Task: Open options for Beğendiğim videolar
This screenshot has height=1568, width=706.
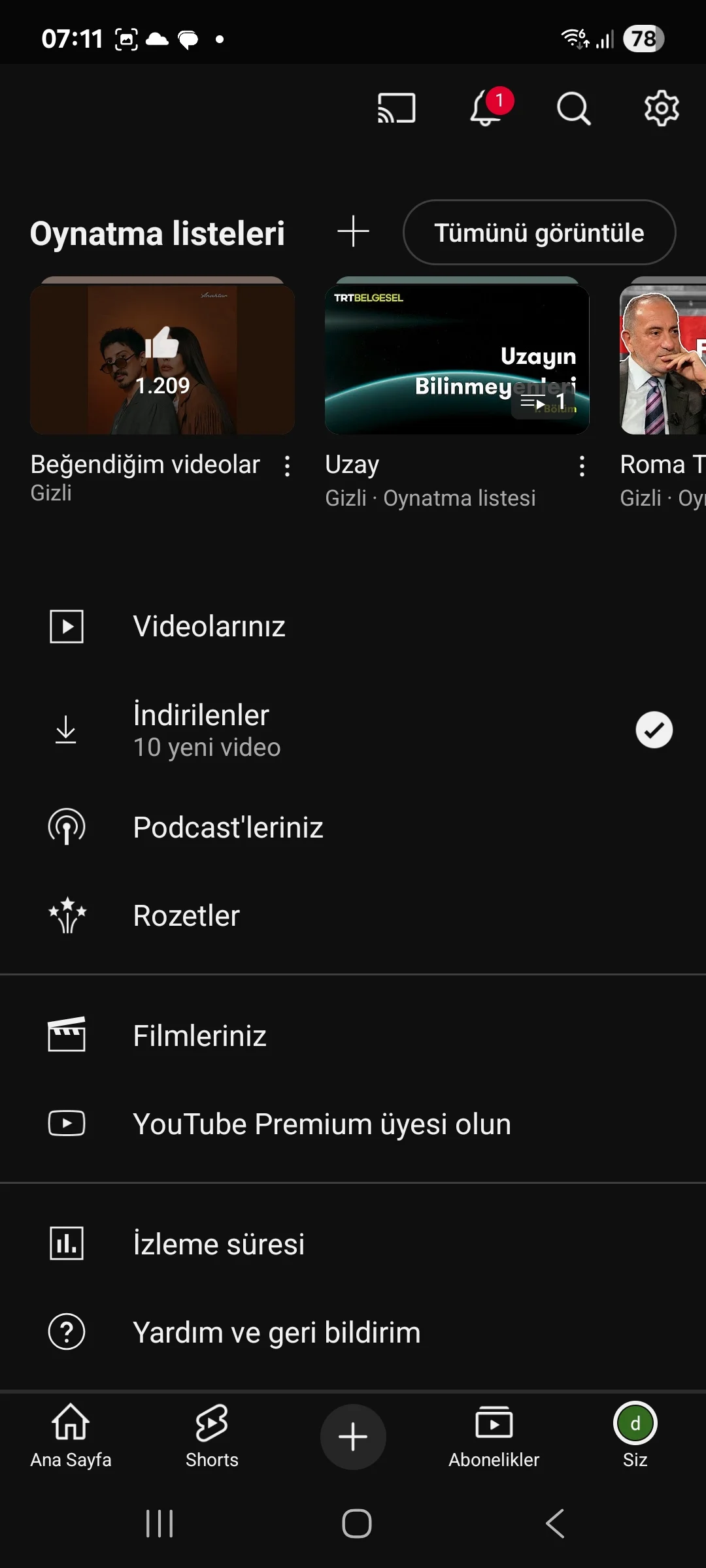Action: (x=287, y=466)
